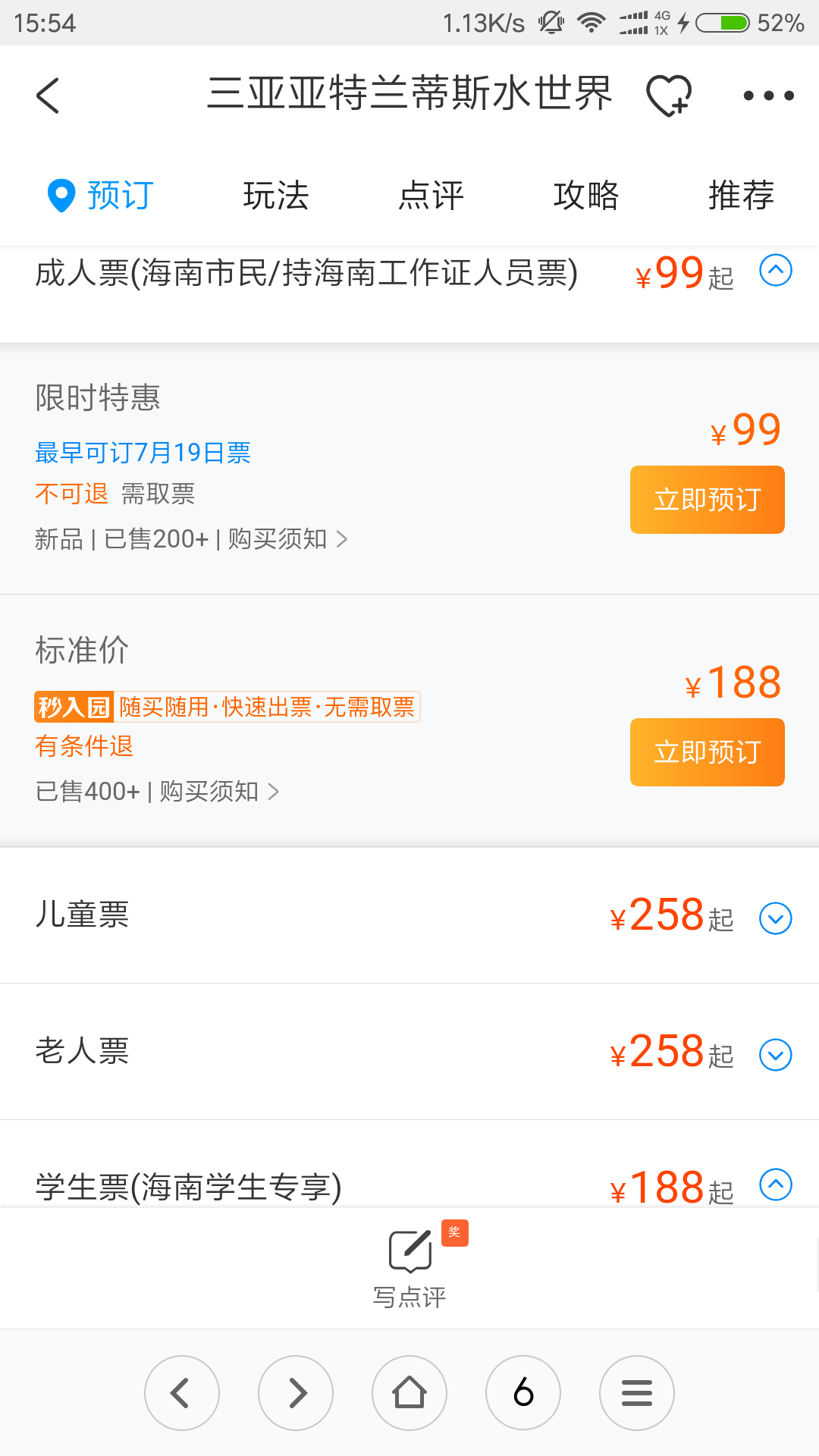Expand the 儿童票 ticket section
819x1456 pixels.
click(776, 918)
